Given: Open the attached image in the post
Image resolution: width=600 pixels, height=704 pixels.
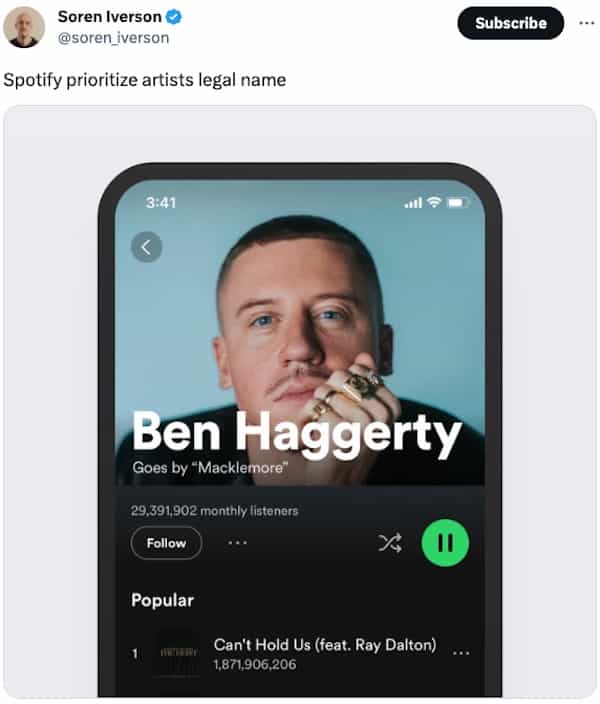Looking at the screenshot, I should 300,400.
